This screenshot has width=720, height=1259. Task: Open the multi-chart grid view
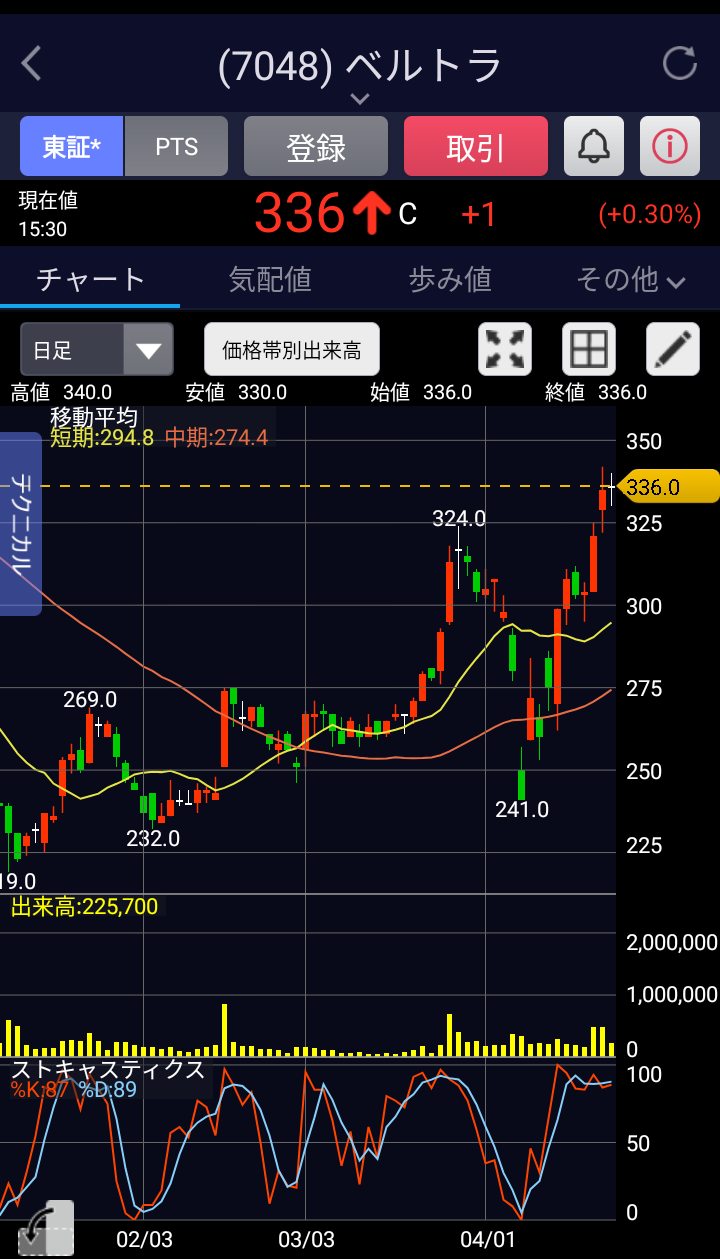589,349
